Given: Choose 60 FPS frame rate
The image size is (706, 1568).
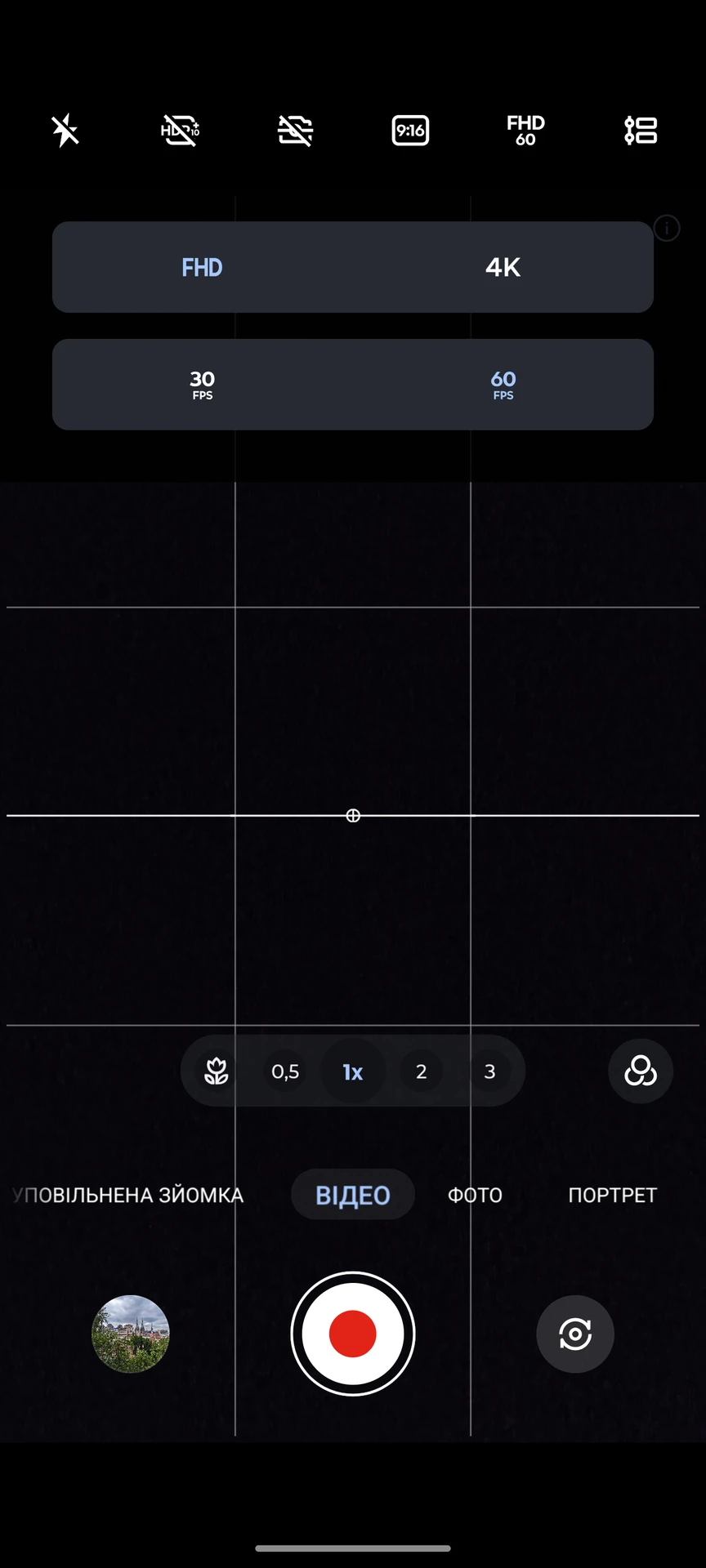Looking at the screenshot, I should click(x=503, y=385).
